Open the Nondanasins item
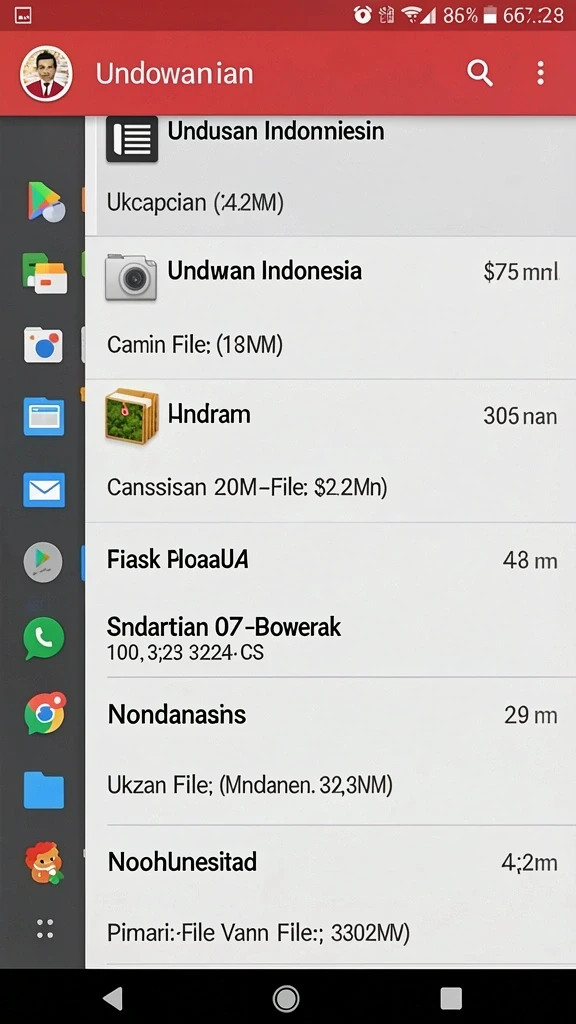The image size is (576, 1024). click(x=330, y=751)
